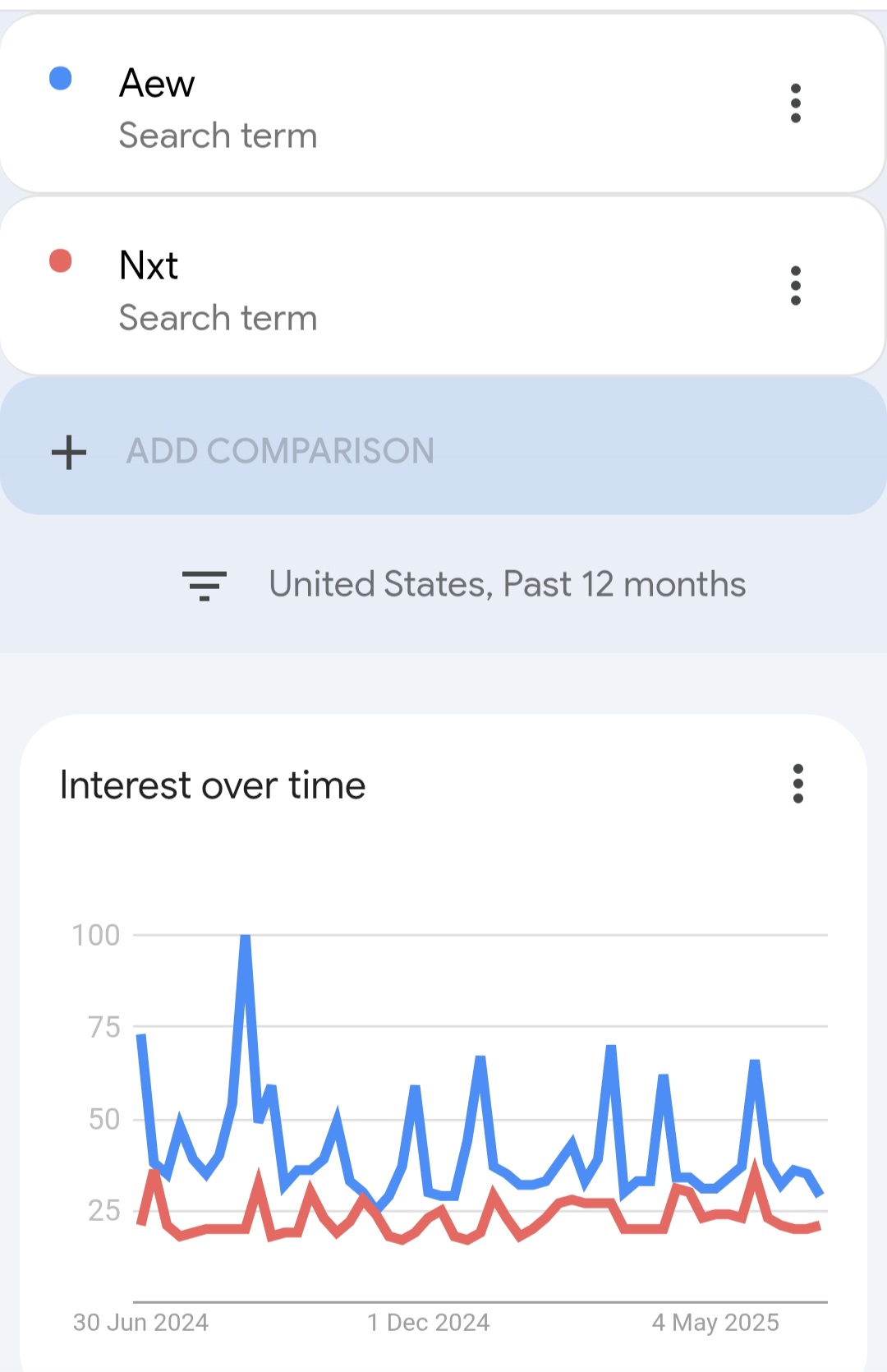
Task: Edit the Nxt search term
Action: [149, 266]
